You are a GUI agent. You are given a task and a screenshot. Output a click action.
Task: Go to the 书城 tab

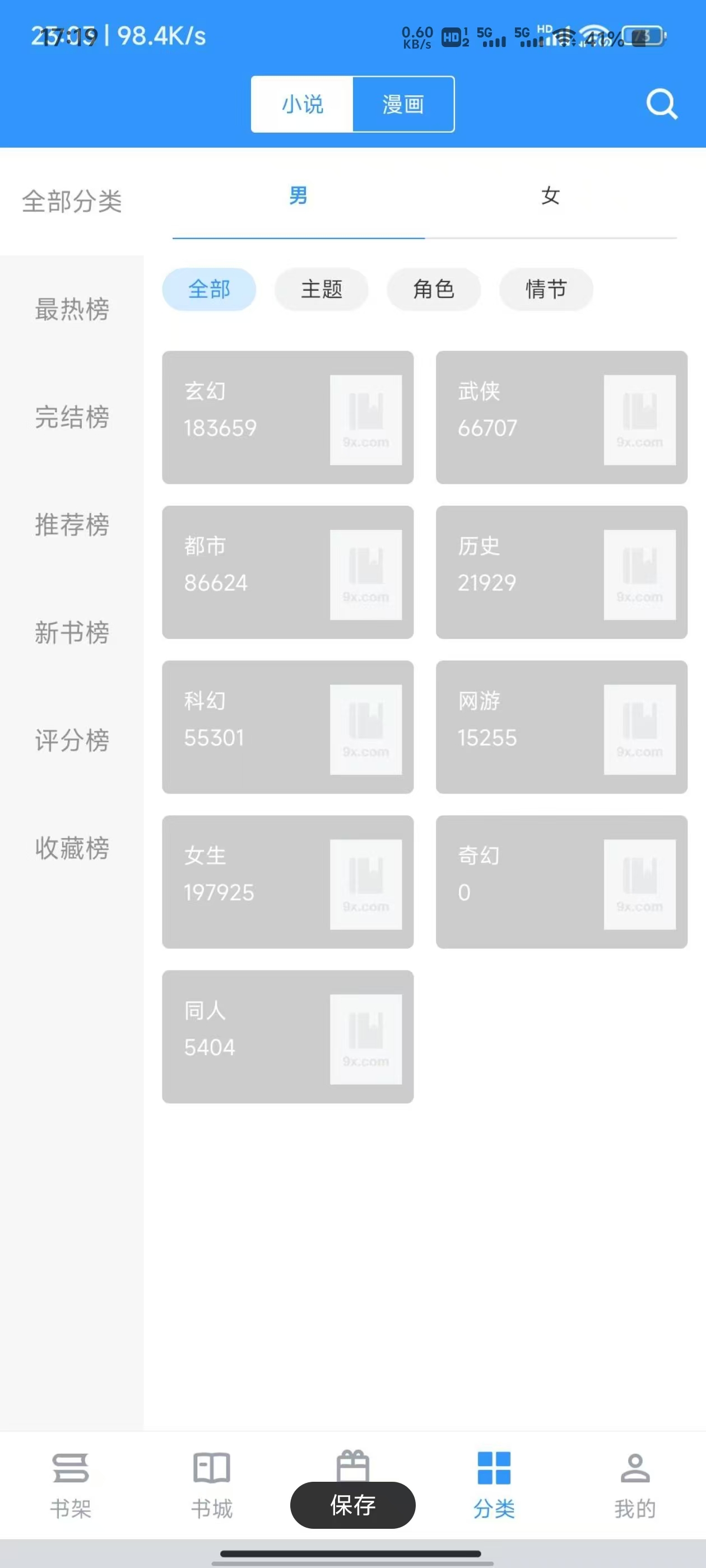(x=211, y=1484)
